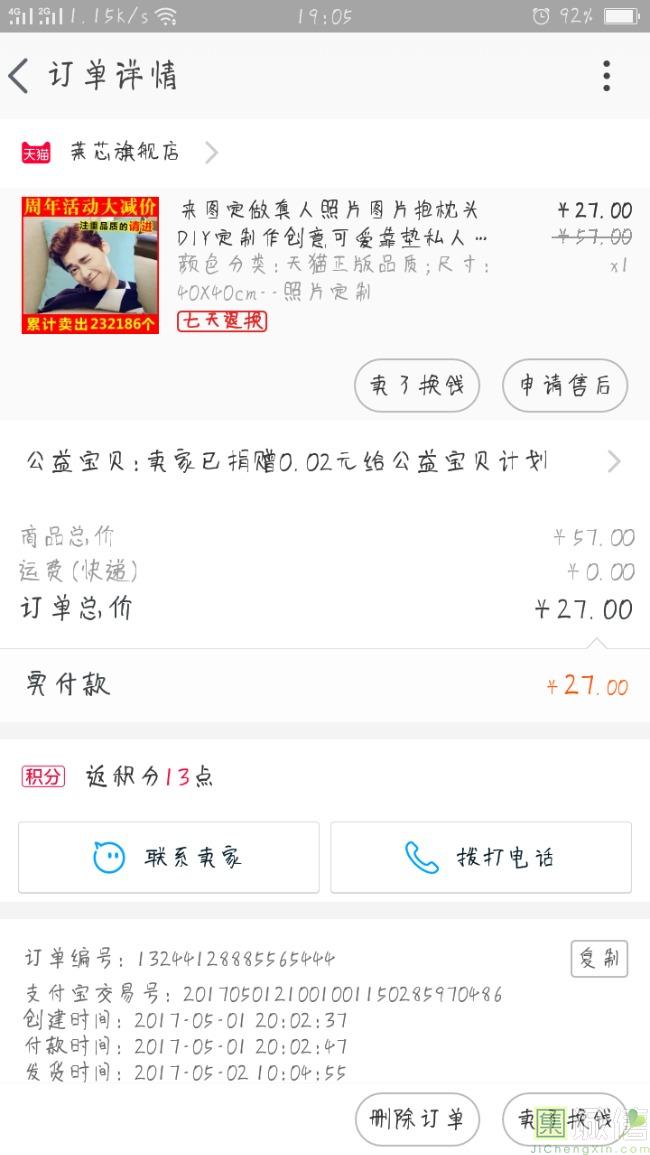
Task: Call the seller with 拨打电话
Action: point(481,857)
